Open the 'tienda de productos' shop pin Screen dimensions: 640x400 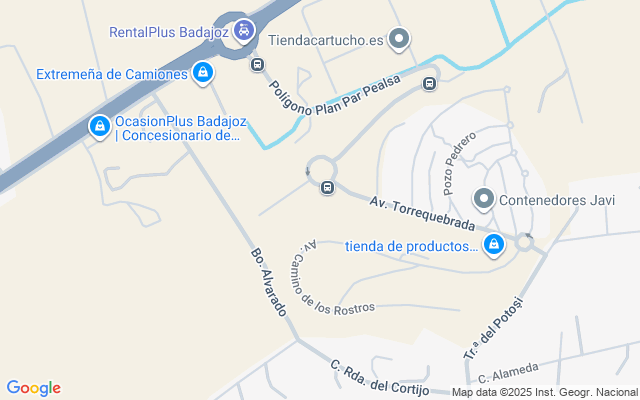point(493,246)
